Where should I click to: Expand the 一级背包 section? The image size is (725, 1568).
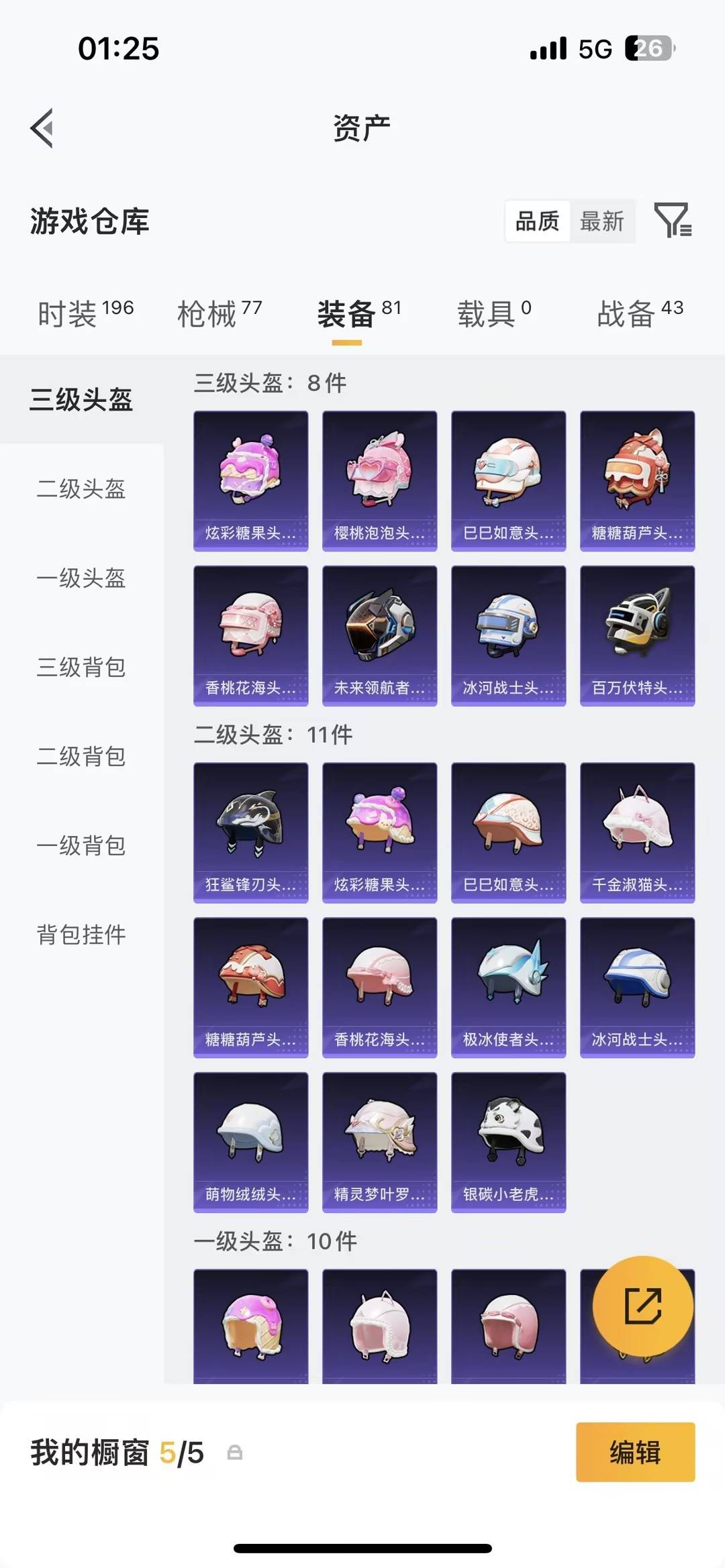[x=79, y=845]
